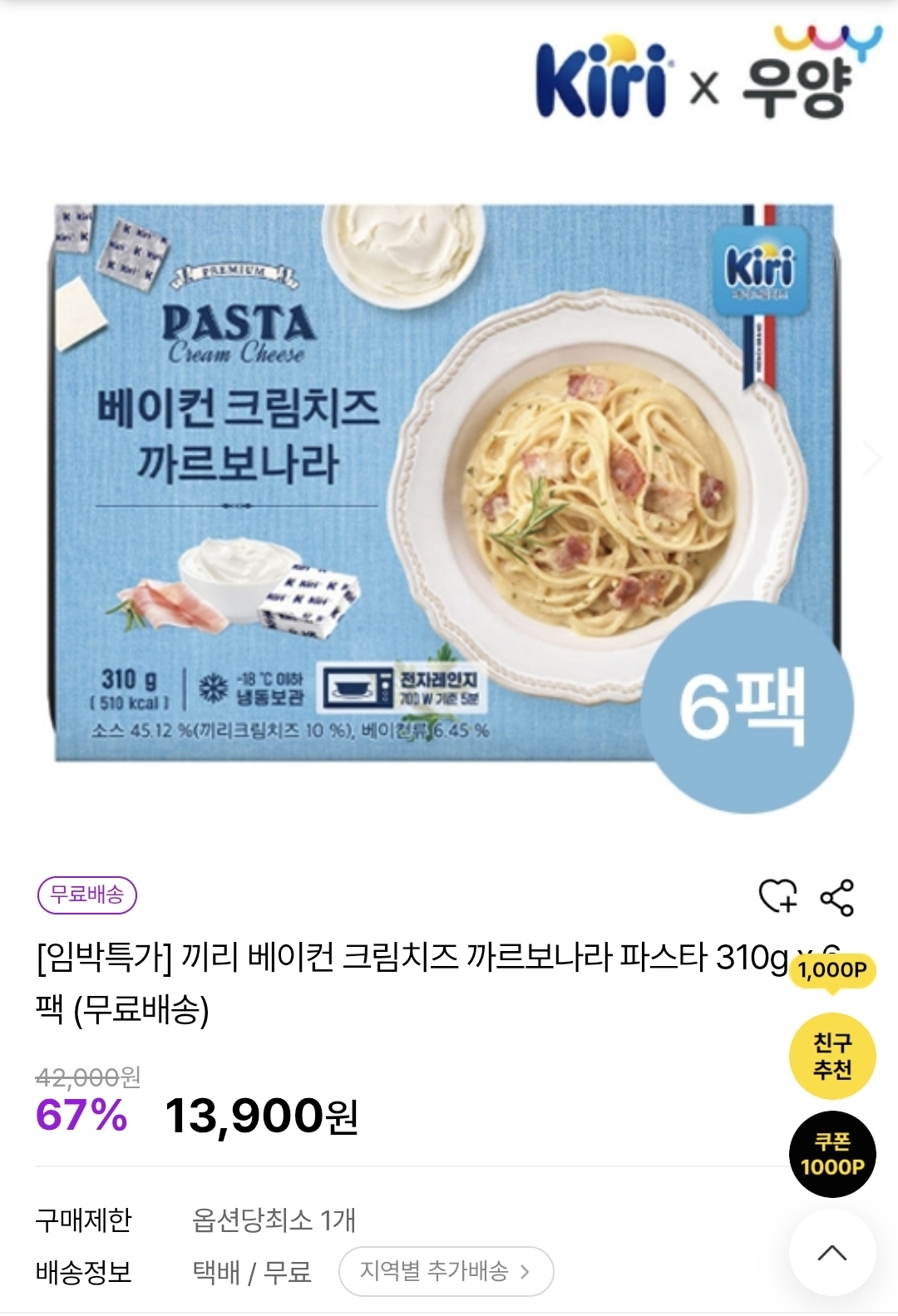Tap the snowflake frozen-storage icon on package
This screenshot has height=1316, width=898.
(x=215, y=688)
